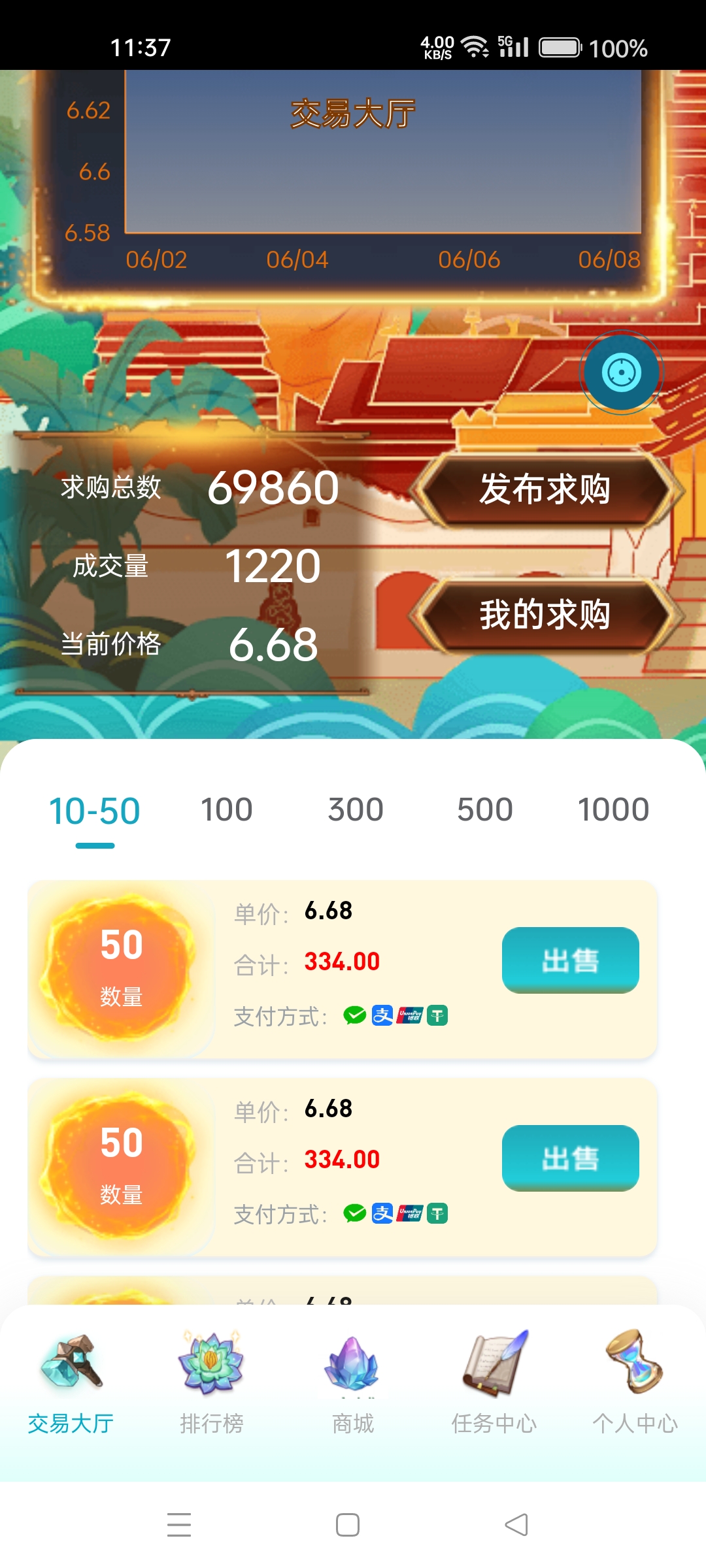Screen dimensions: 706x1568
Task: Tap 出售 on the first 50-quantity order
Action: (x=571, y=960)
